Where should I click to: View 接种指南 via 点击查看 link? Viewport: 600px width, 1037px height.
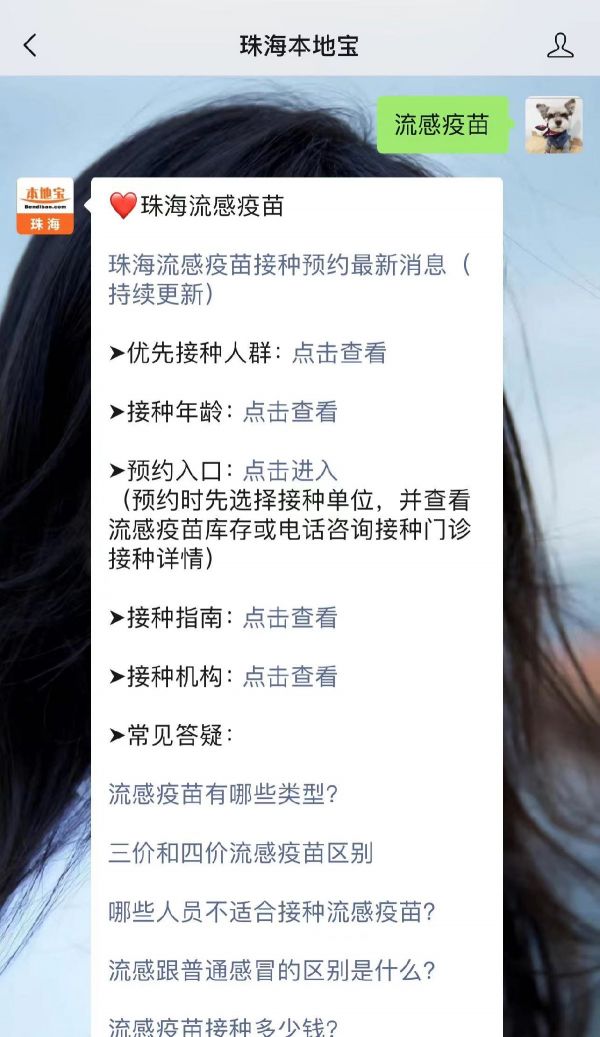tap(290, 617)
